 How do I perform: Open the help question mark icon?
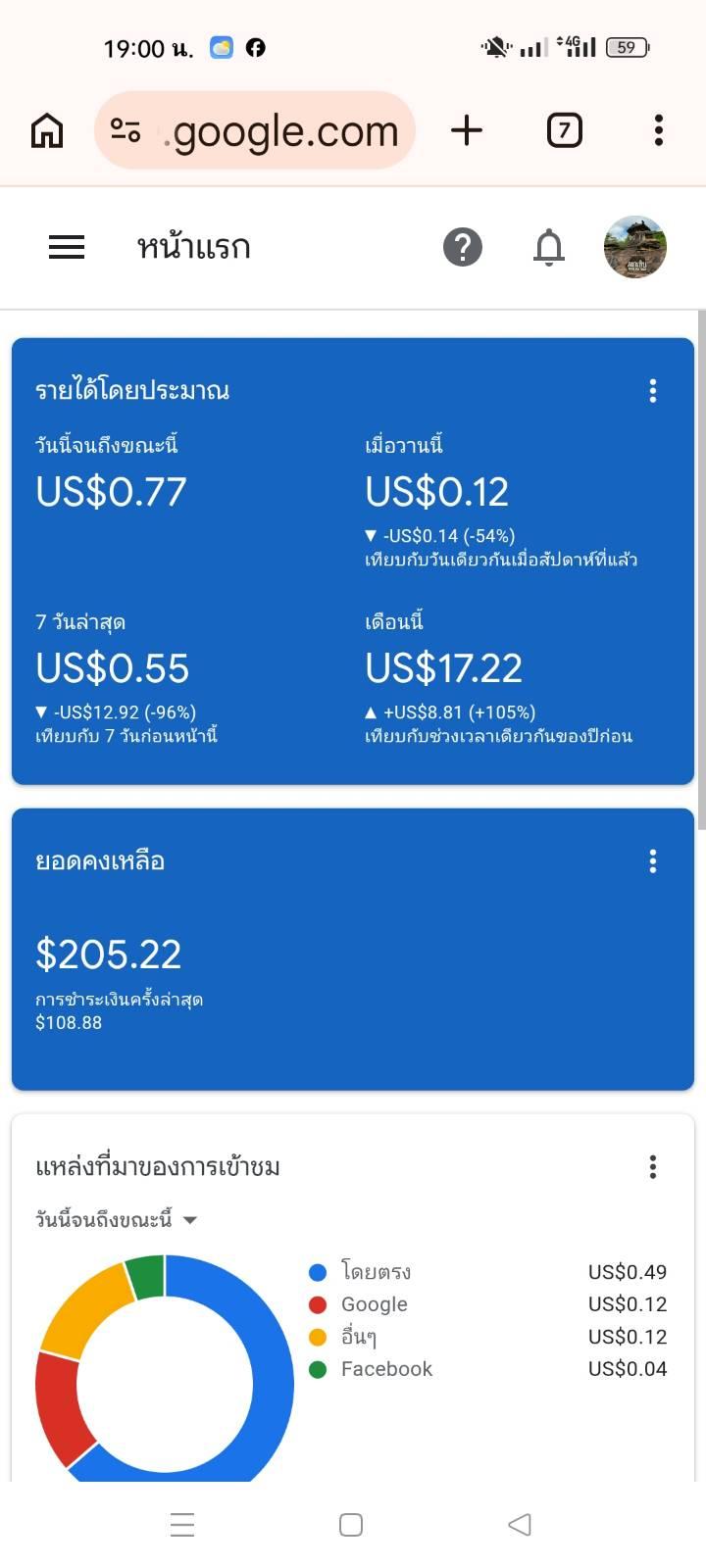pyautogui.click(x=463, y=247)
